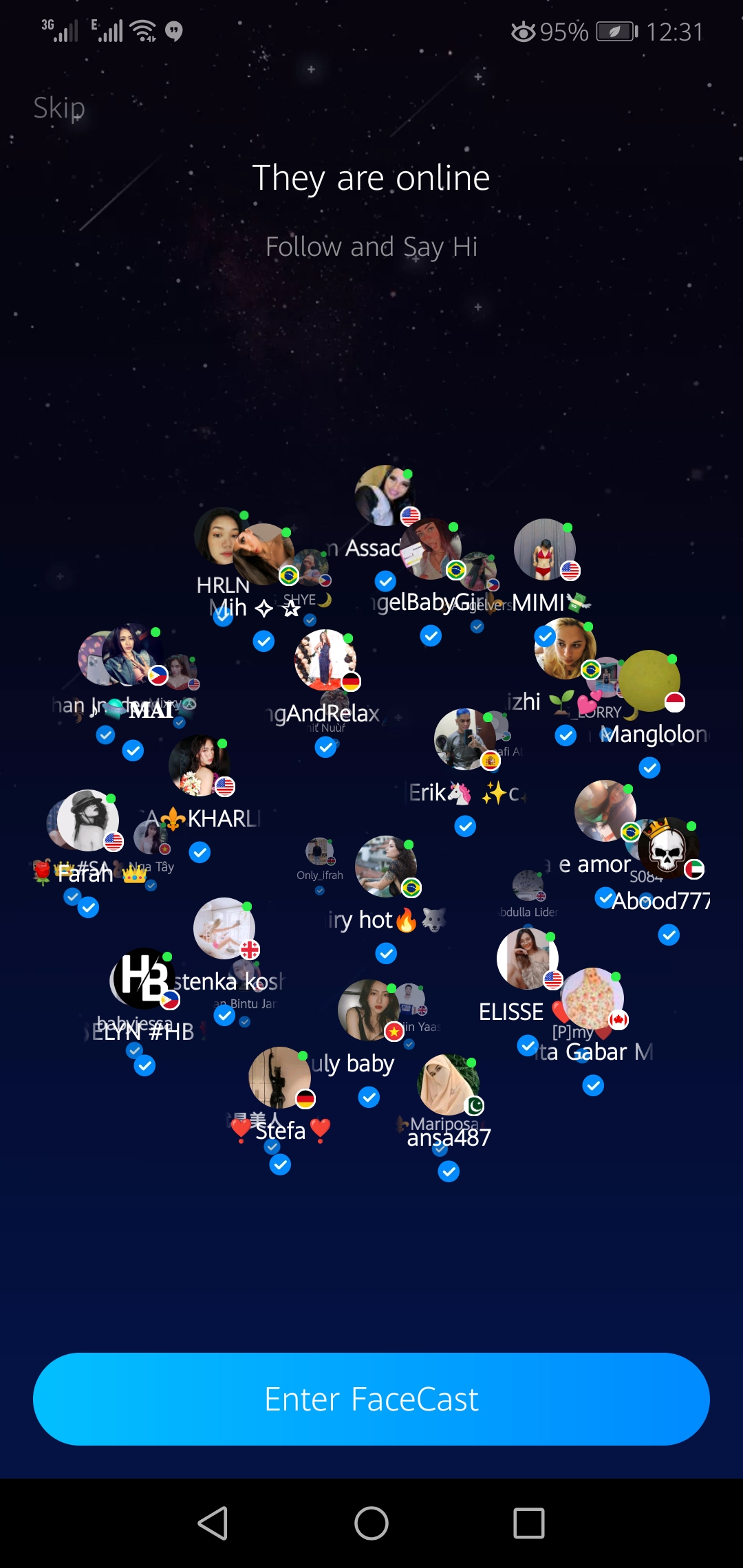Go back with the system back button
The image size is (743, 1568).
tap(213, 1523)
